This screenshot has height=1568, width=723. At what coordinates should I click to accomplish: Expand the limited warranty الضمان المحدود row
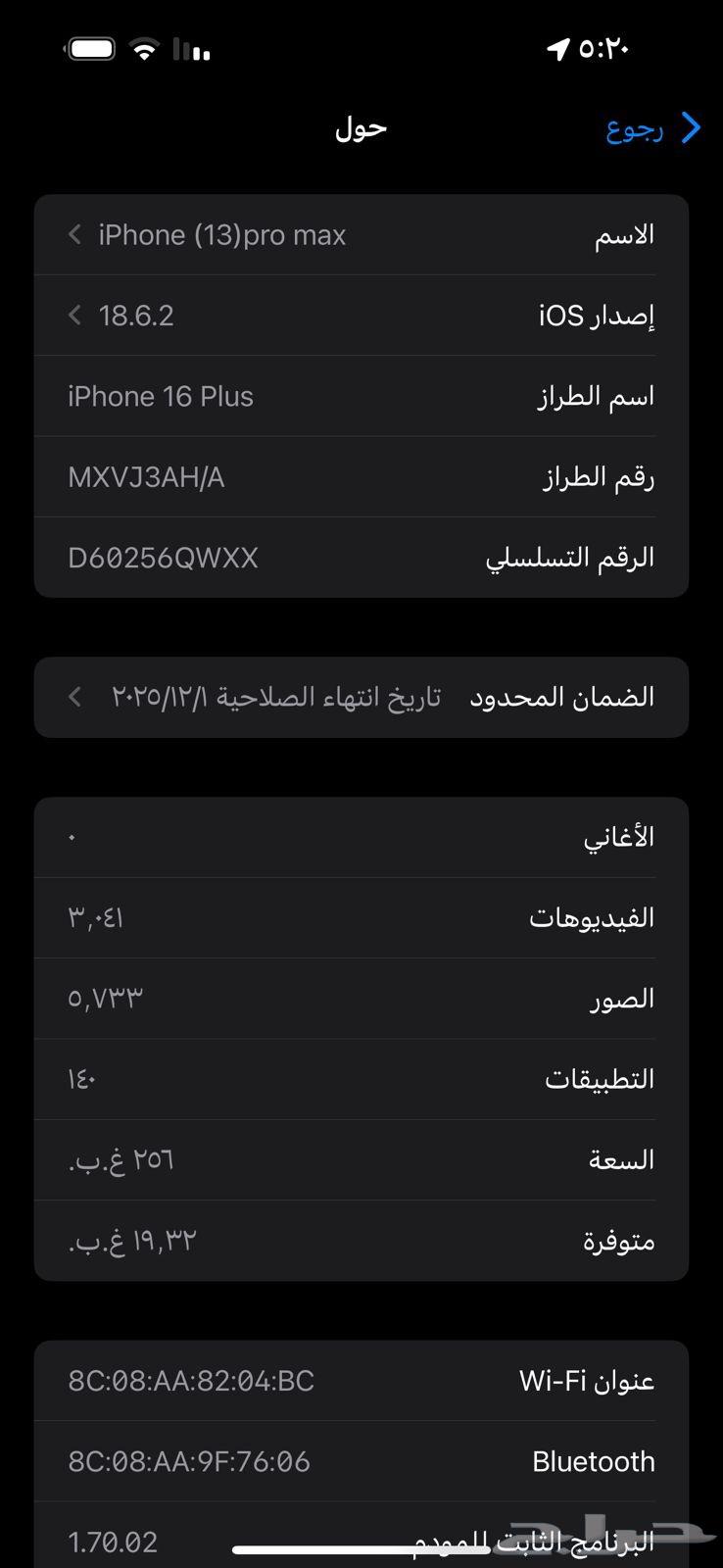(x=361, y=697)
